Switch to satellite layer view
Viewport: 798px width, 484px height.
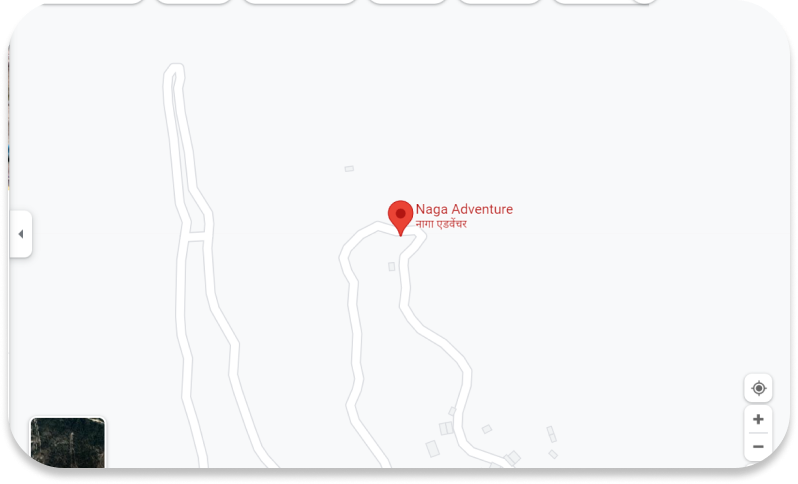click(x=67, y=443)
